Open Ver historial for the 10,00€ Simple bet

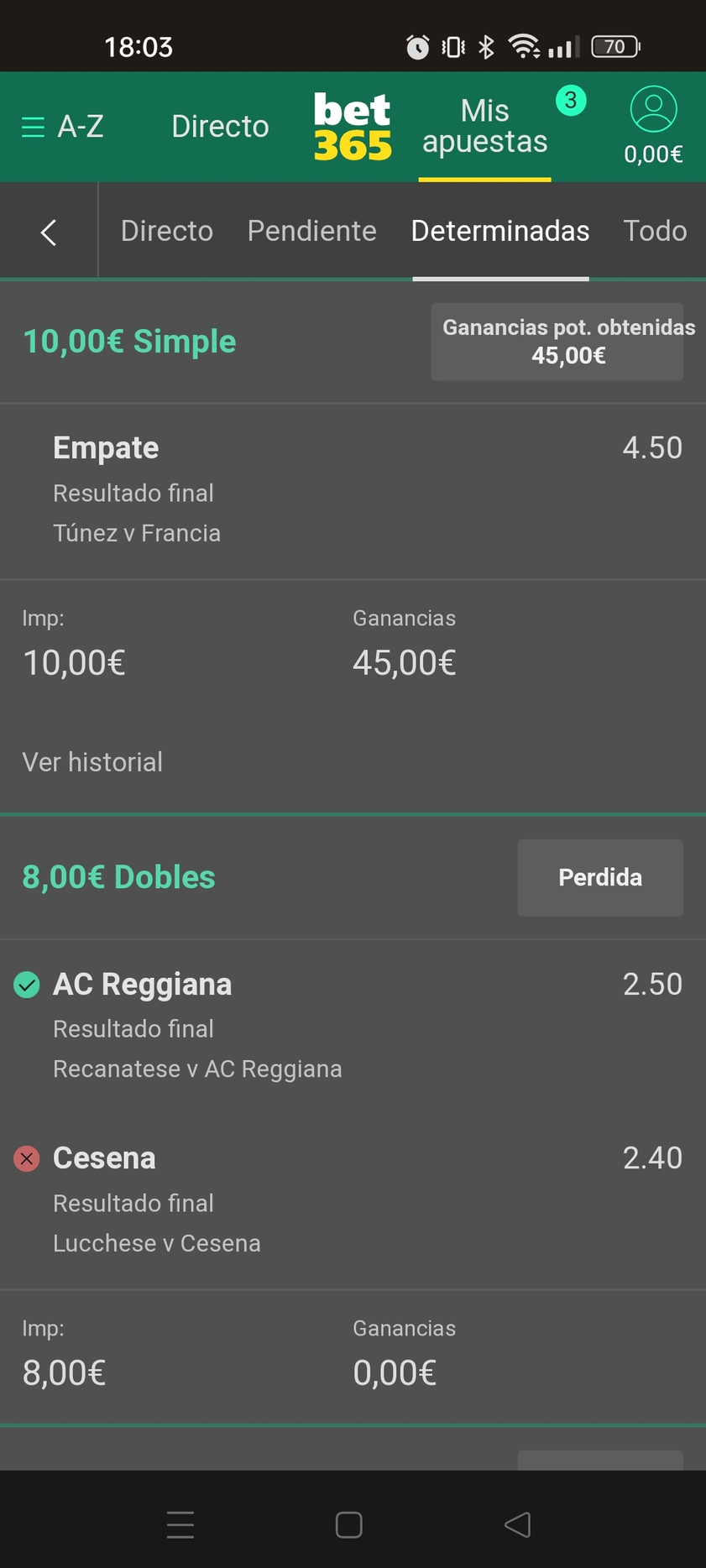click(92, 762)
